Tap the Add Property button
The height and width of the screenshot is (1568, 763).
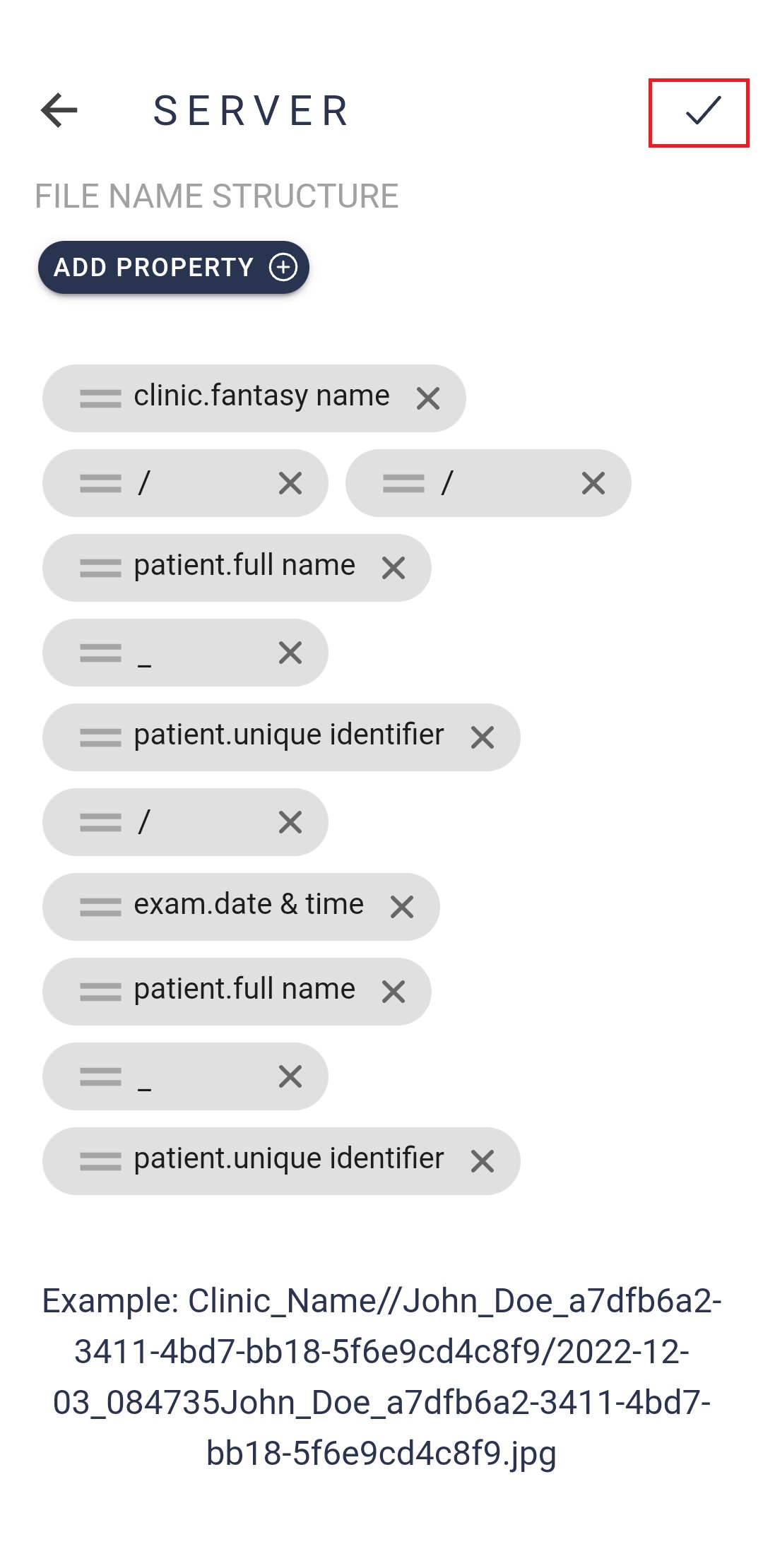174,268
